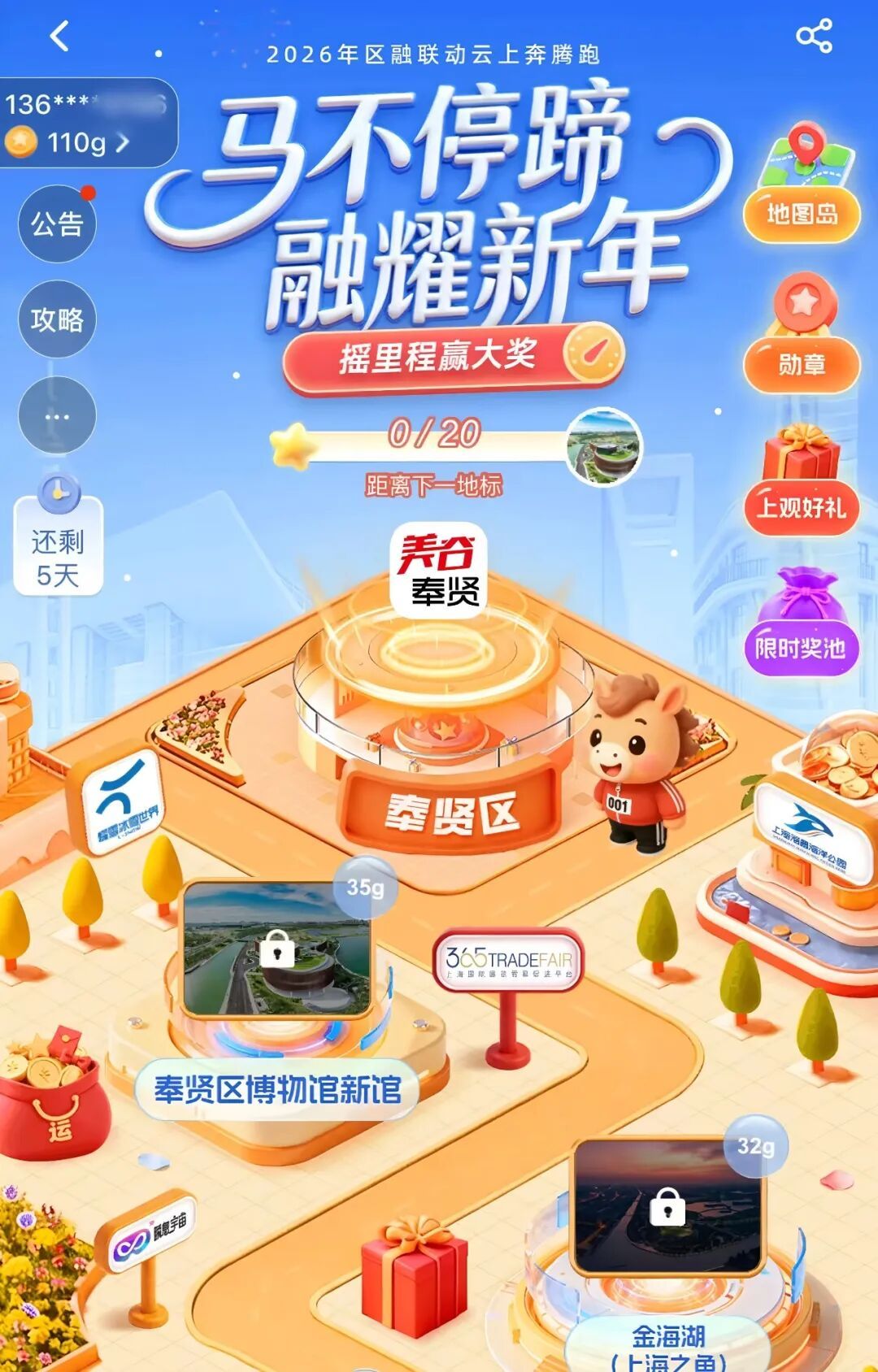Open locked 奉贤区博物馆新馆 landmark
This screenshot has width=878, height=1372.
click(276, 949)
